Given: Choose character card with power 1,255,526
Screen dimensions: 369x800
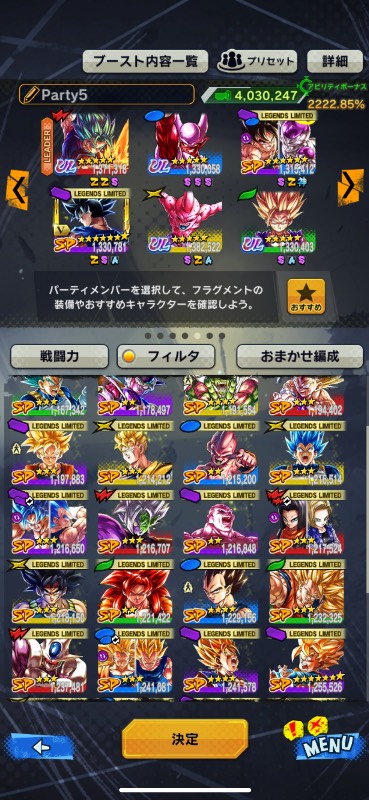Looking at the screenshot, I should coord(306,662).
